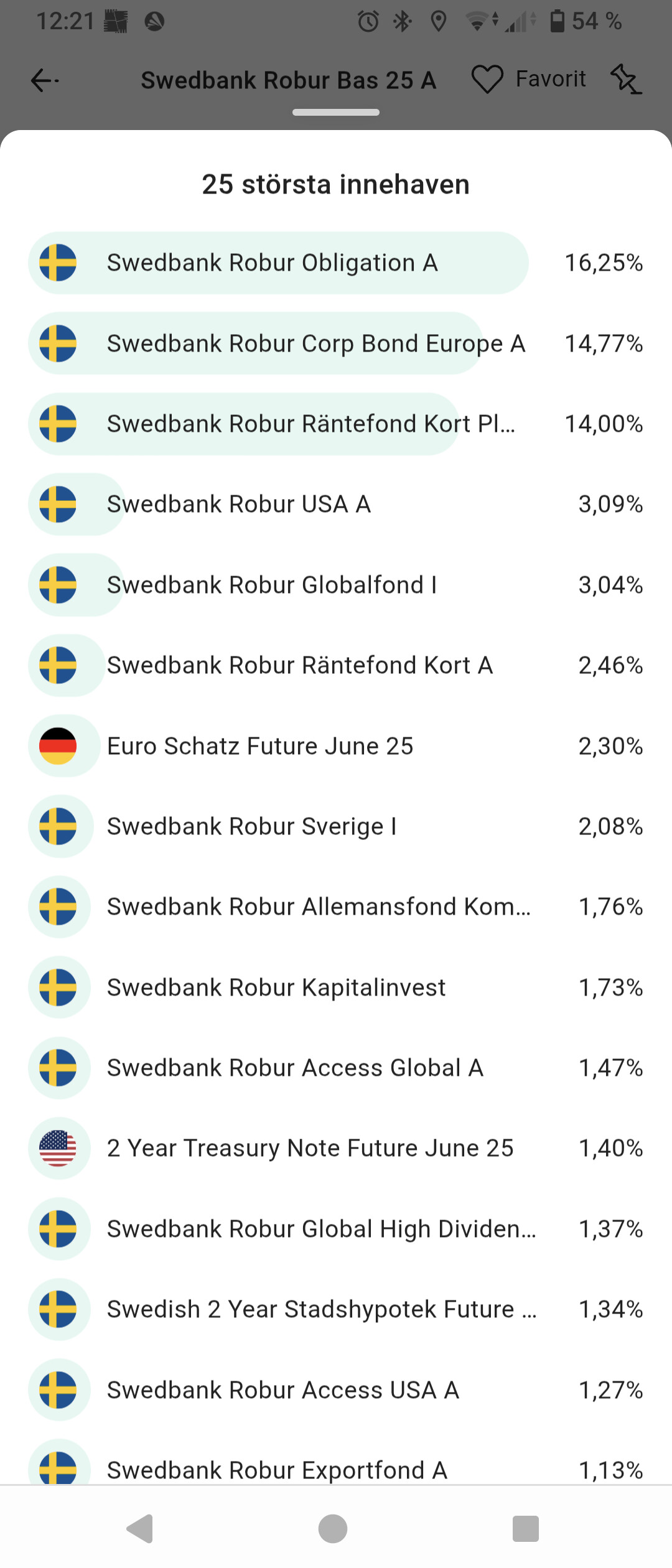Go back with the top-left arrow

tap(45, 80)
